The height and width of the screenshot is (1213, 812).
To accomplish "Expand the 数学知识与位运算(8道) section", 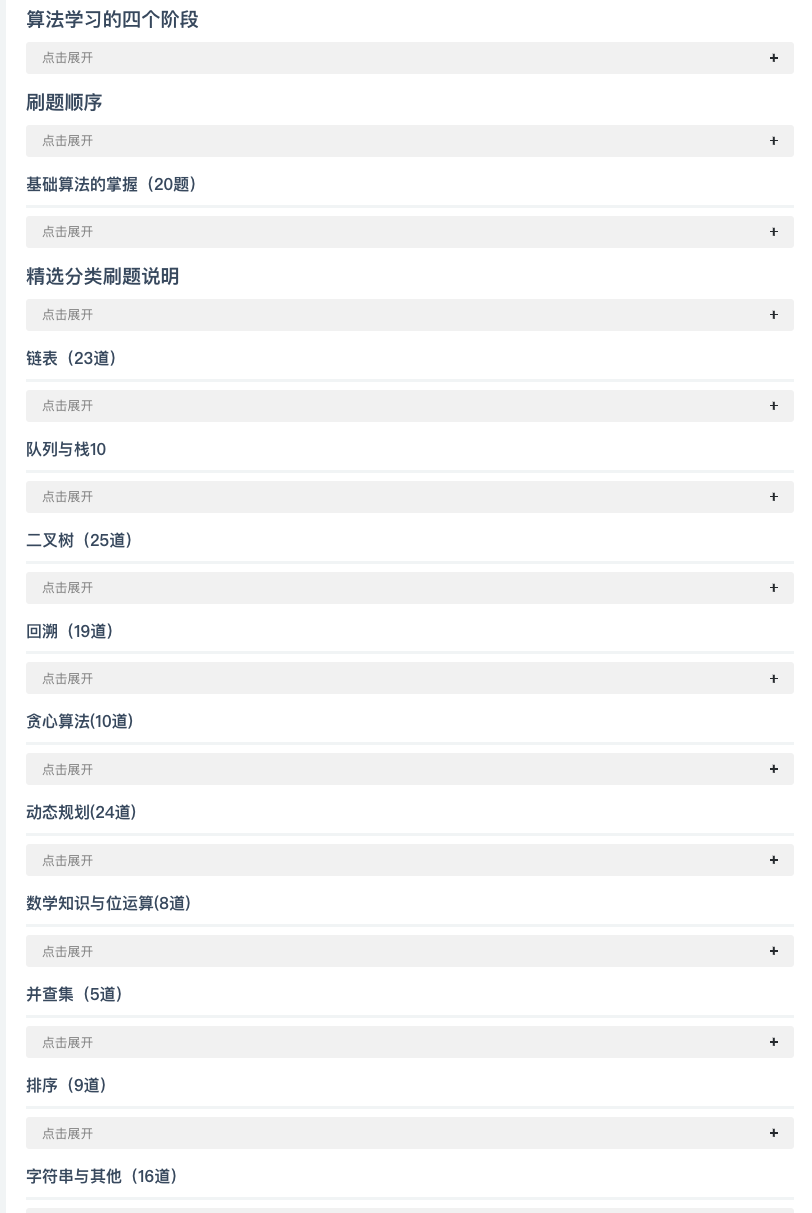I will click(409, 951).
